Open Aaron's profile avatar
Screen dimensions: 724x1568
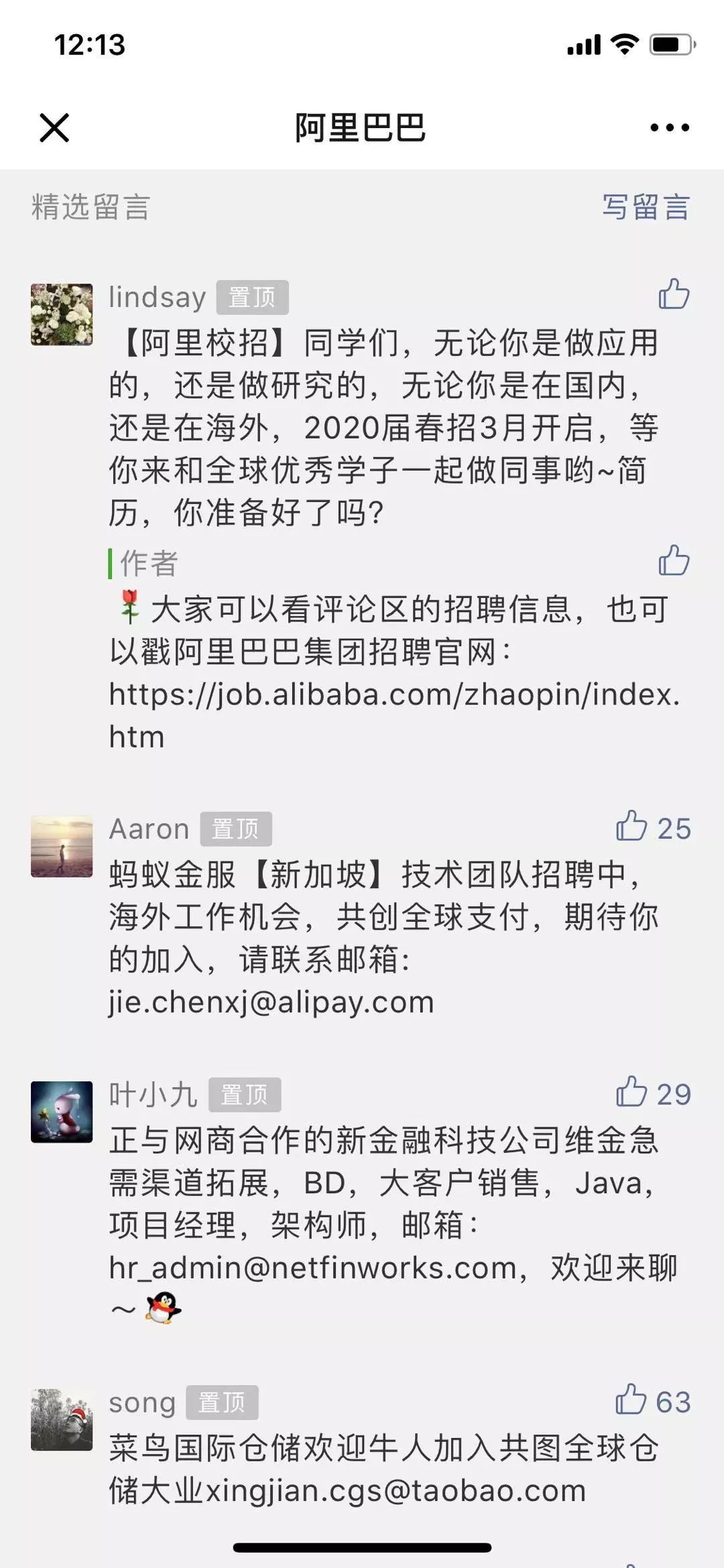click(62, 847)
